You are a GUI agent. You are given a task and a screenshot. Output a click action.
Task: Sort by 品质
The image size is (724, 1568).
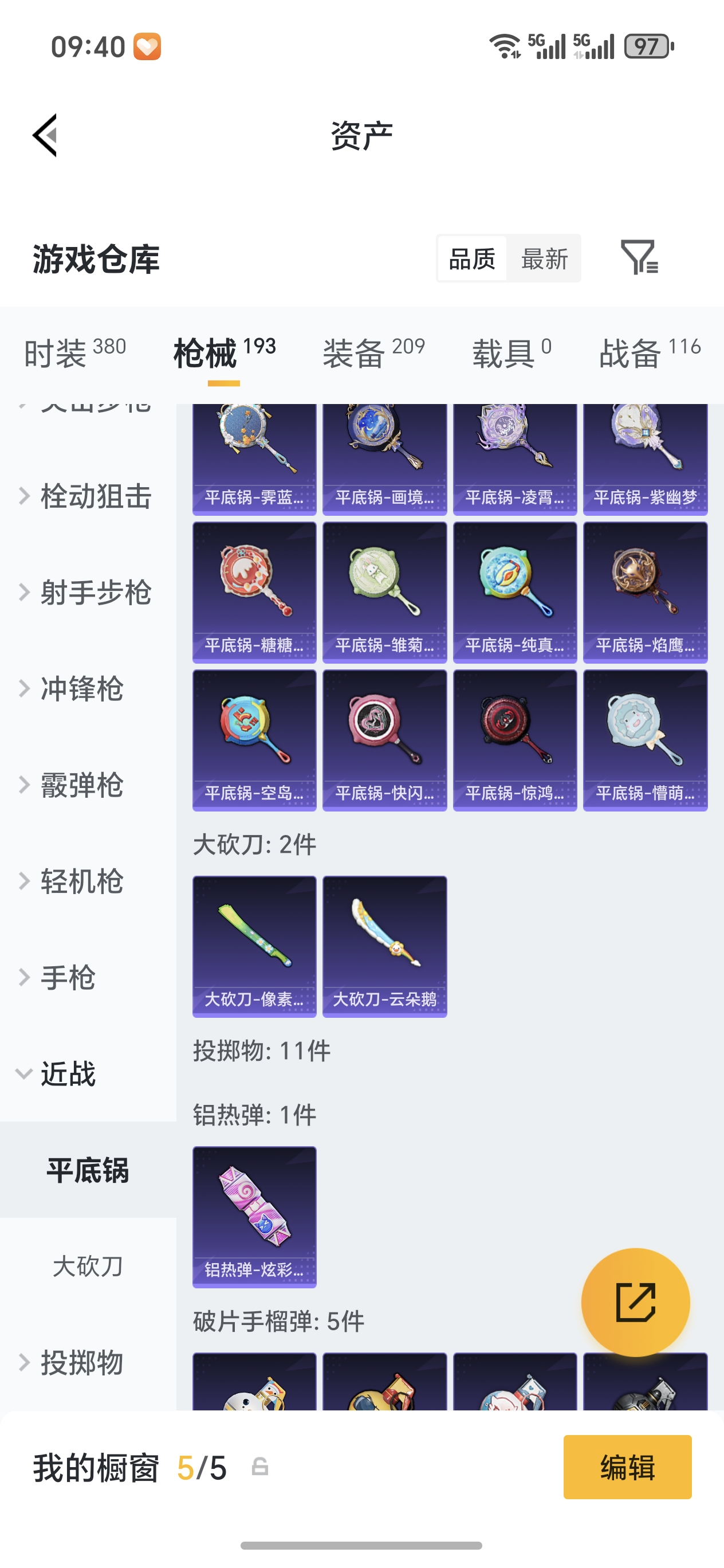point(471,258)
